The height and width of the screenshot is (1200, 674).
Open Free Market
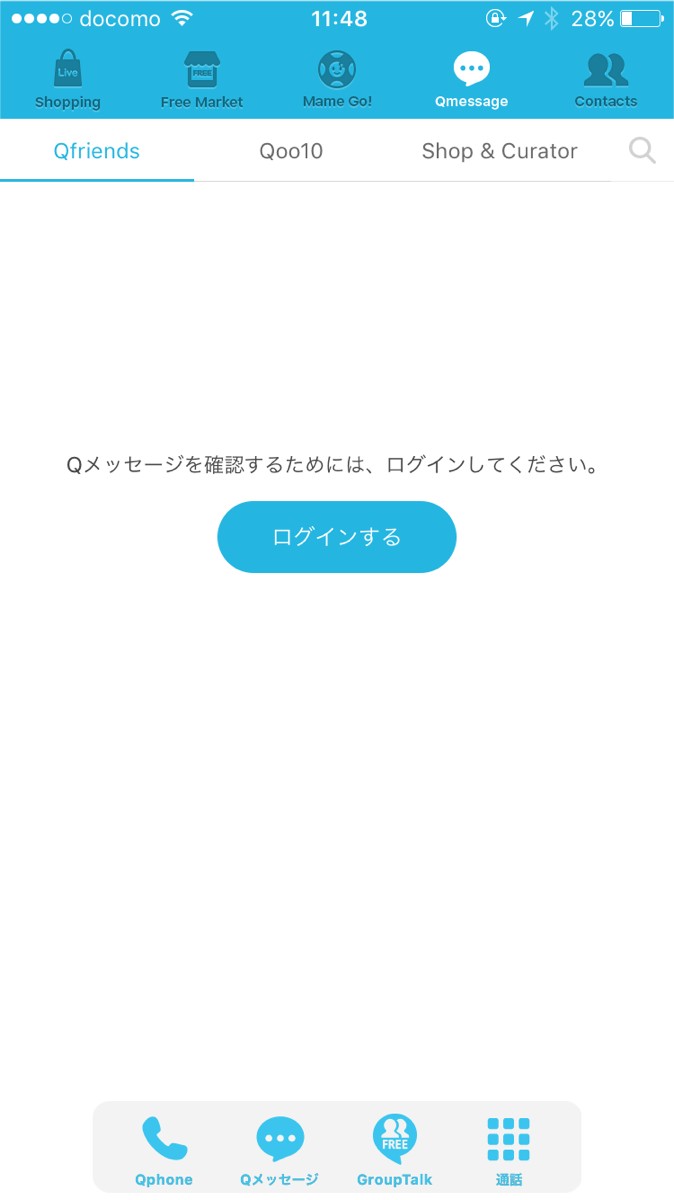pos(202,80)
